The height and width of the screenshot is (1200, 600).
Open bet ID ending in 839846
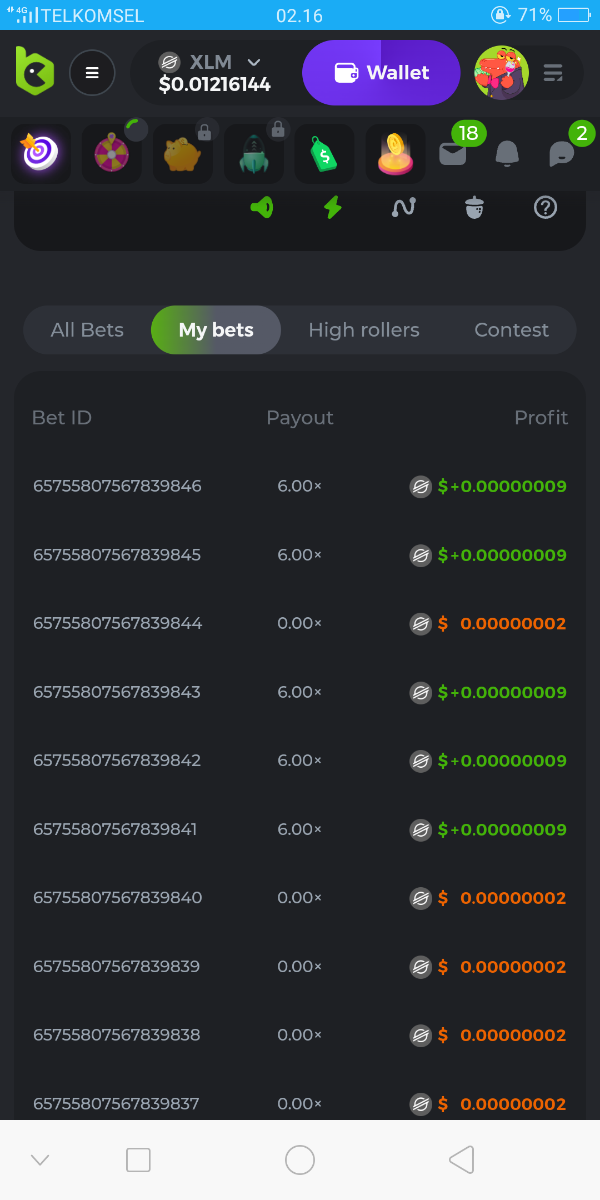coord(117,486)
